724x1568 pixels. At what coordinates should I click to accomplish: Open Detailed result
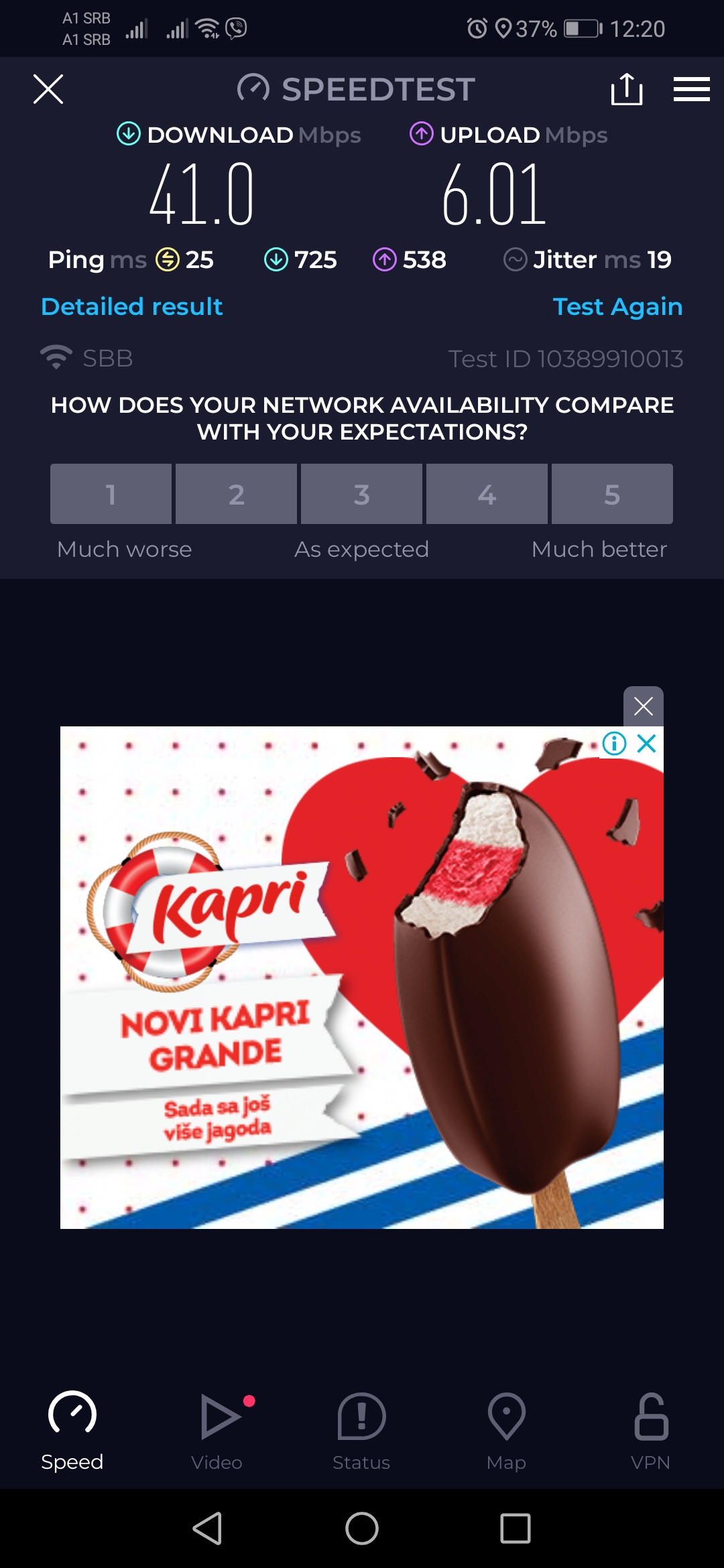coord(131,306)
